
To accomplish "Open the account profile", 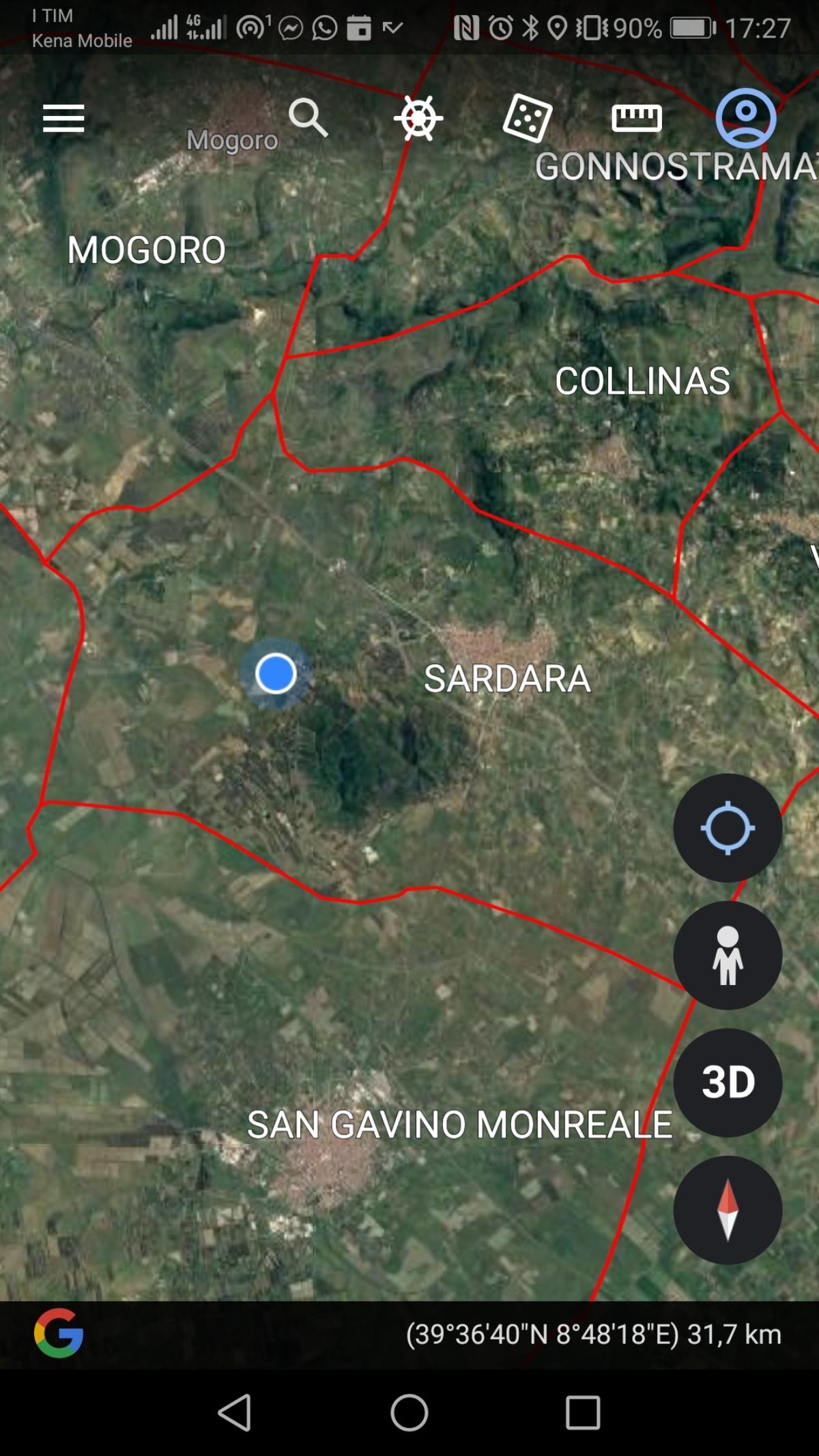I will click(745, 118).
